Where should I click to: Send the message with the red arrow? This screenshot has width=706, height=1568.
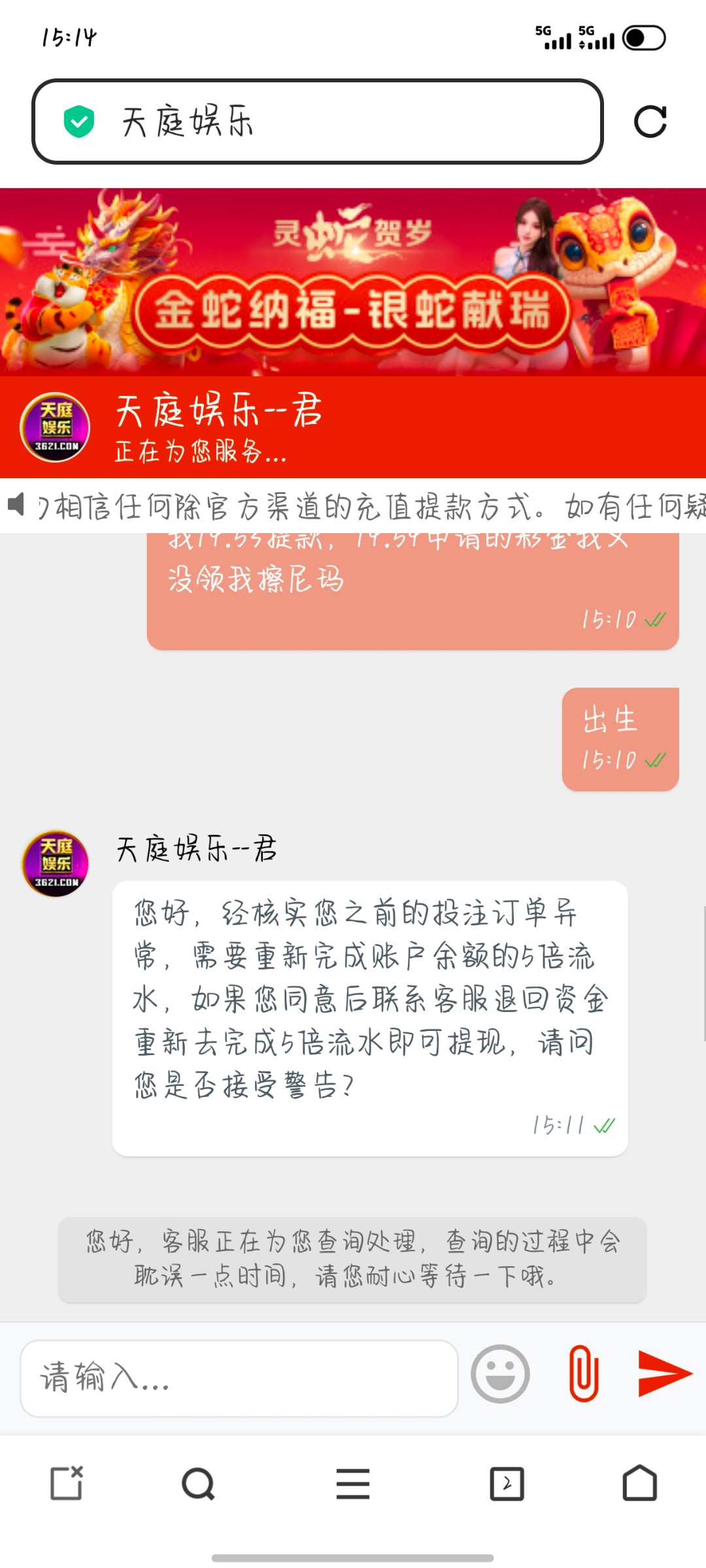[x=664, y=1373]
